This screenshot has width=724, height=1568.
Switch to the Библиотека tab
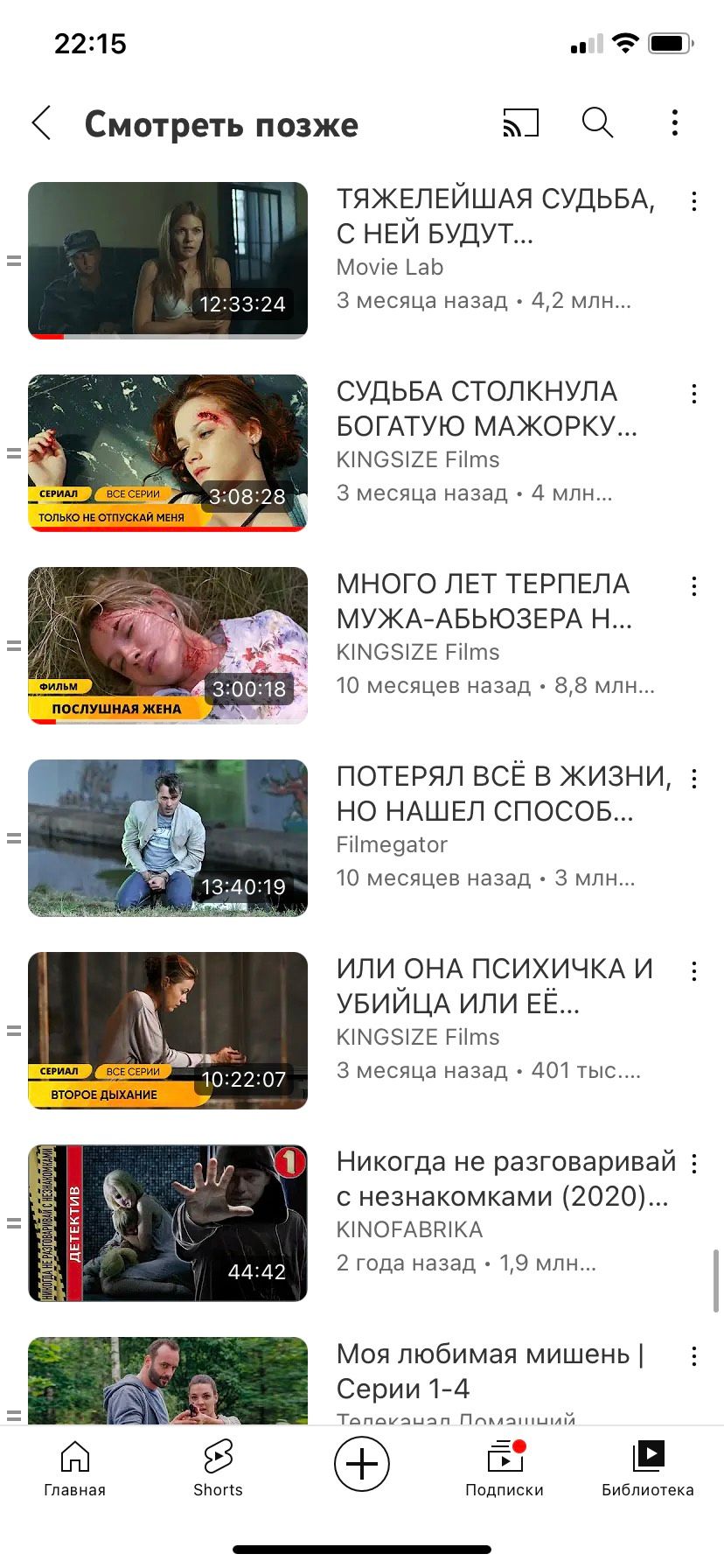click(648, 1469)
